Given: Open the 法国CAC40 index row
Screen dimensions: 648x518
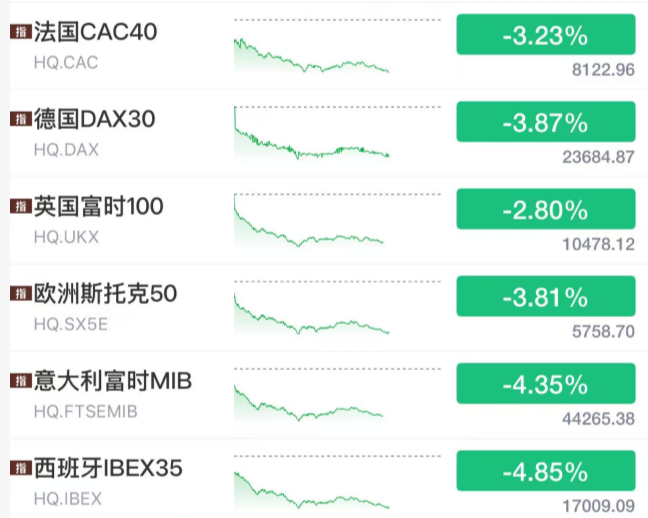Looking at the screenshot, I should [x=95, y=32].
